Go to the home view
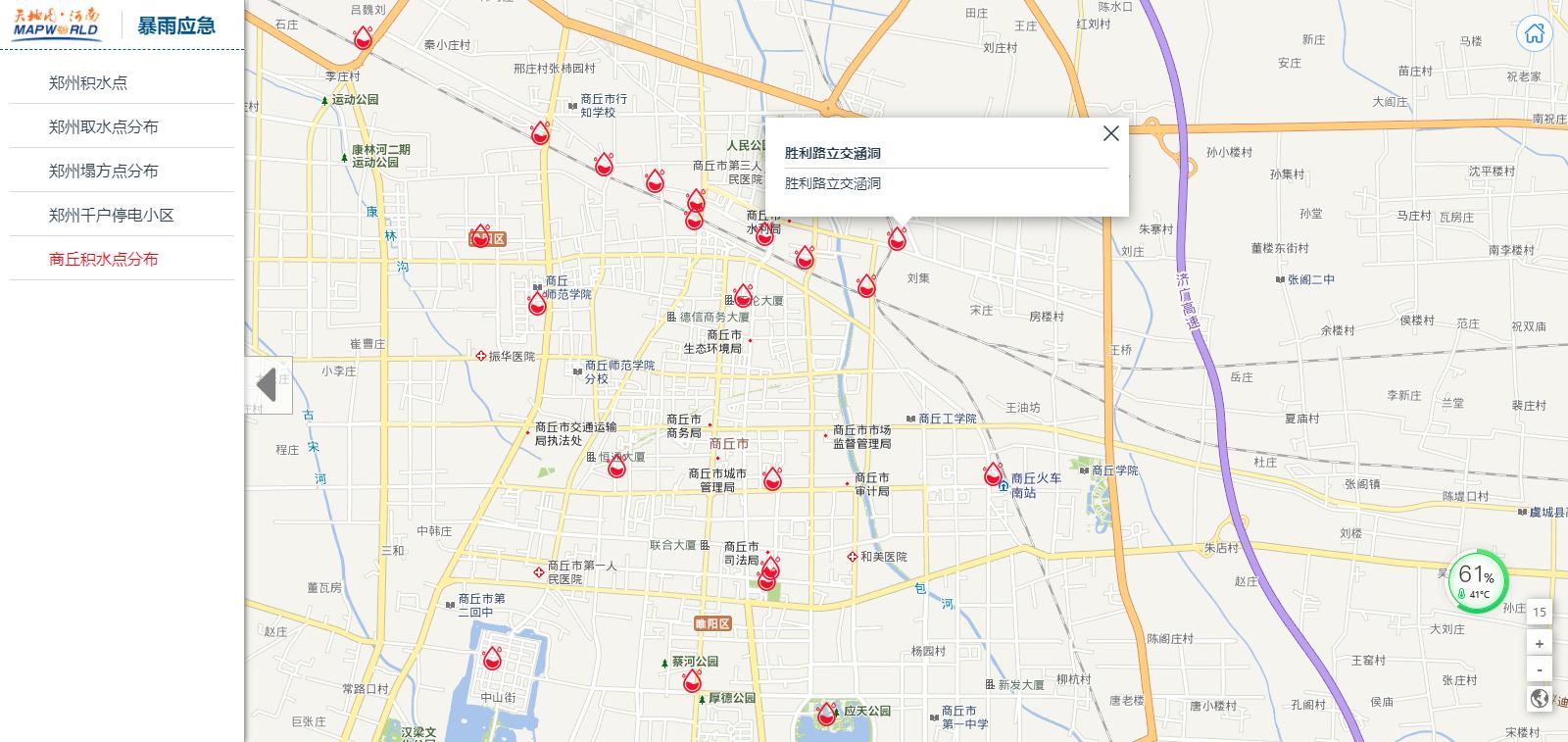Screen dimensions: 1568x742 pos(1535,33)
